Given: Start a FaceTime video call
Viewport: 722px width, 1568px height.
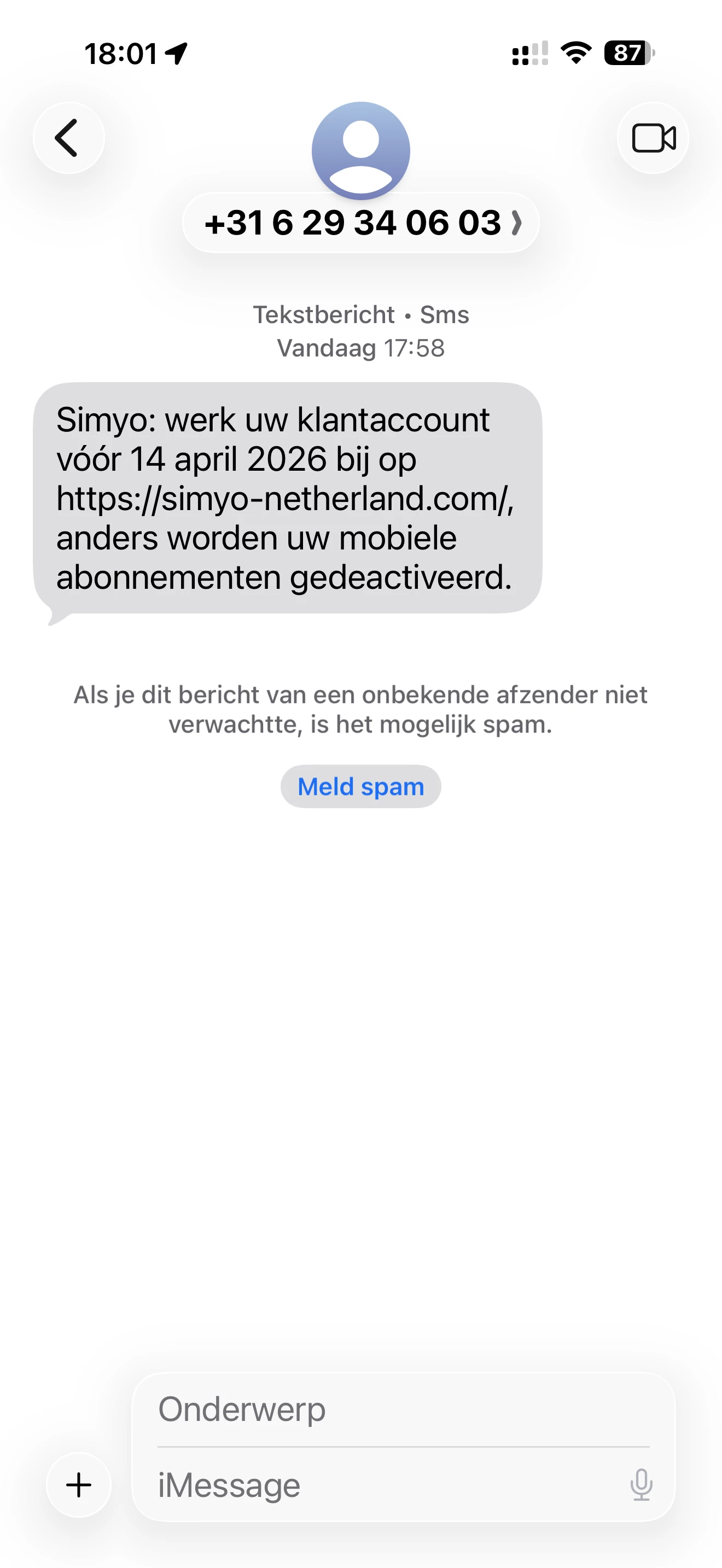Looking at the screenshot, I should pos(653,138).
